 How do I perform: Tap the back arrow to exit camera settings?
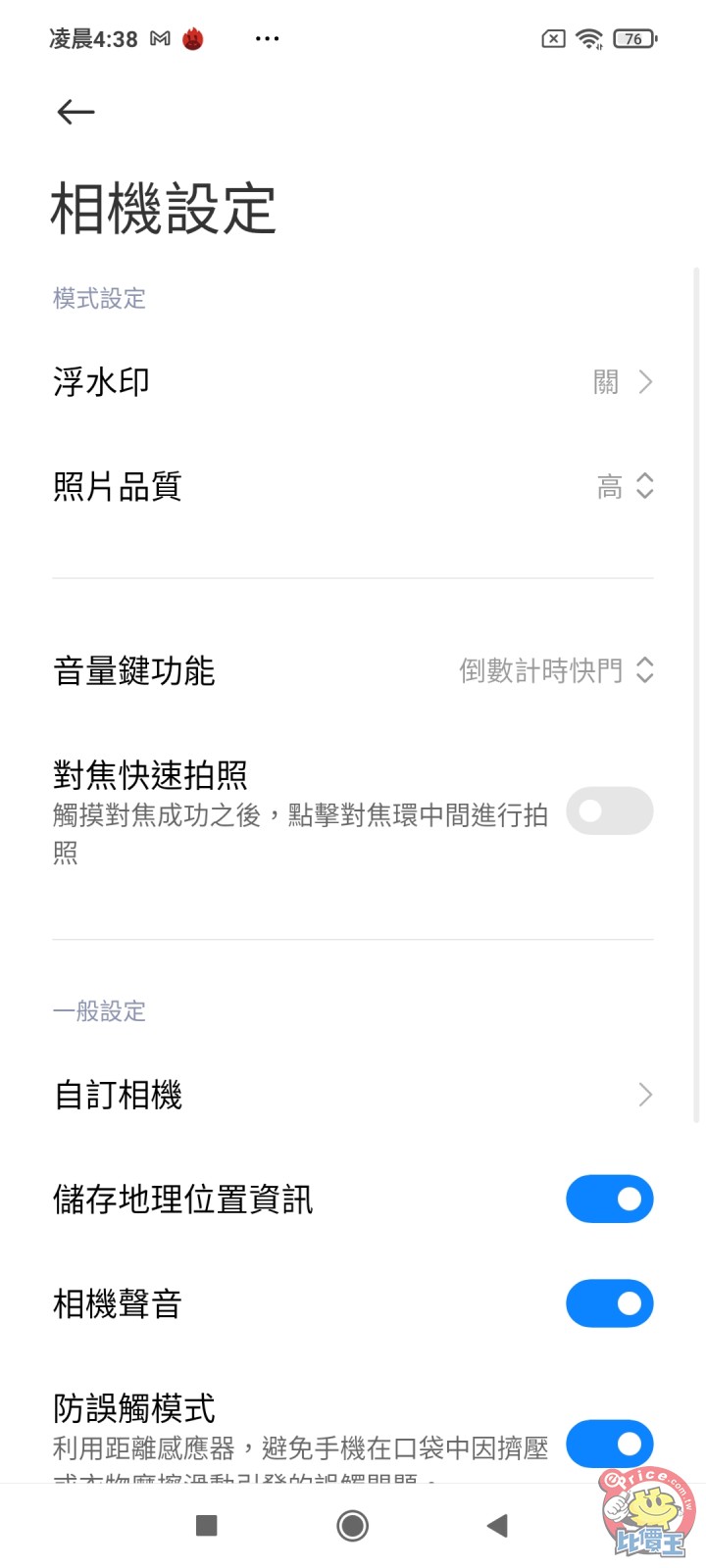tap(75, 112)
